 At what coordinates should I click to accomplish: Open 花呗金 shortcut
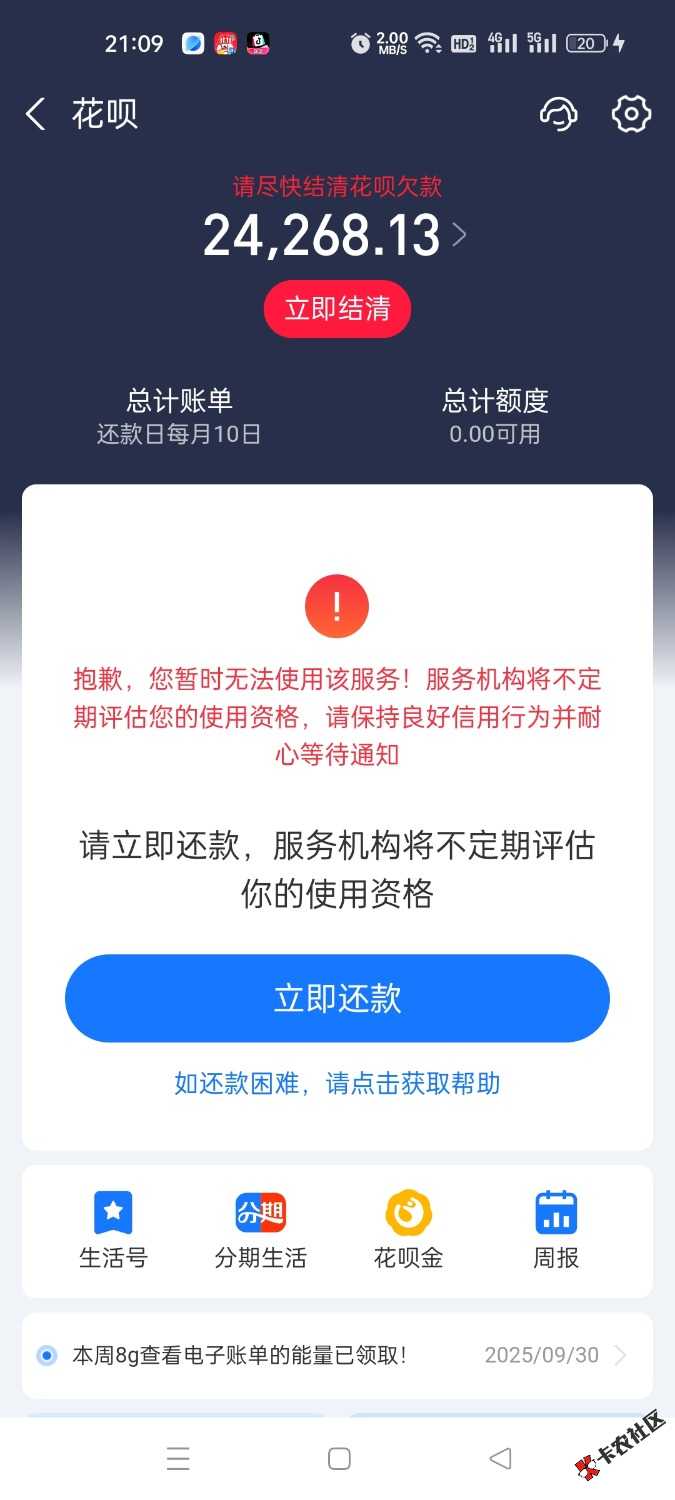(x=408, y=1230)
